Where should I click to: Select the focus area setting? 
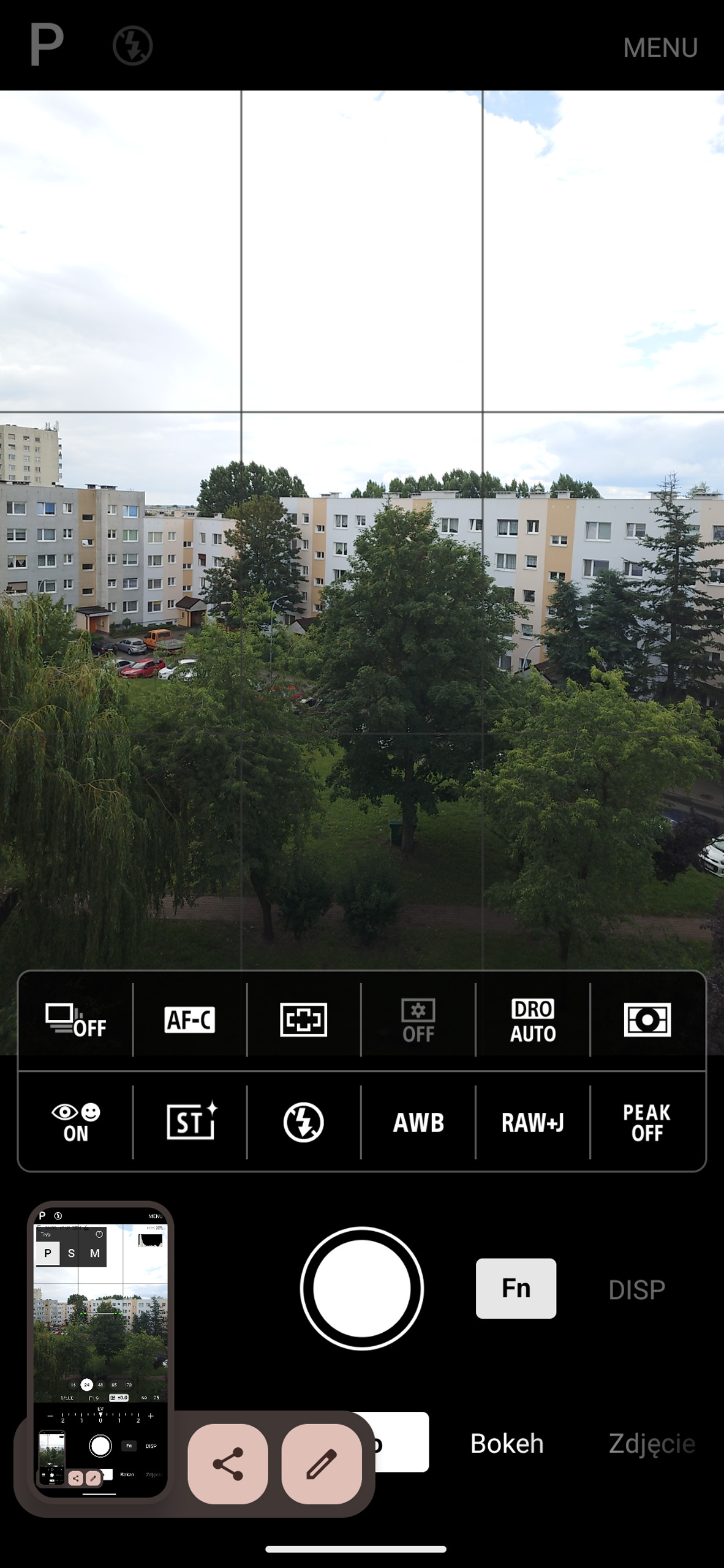pos(303,1020)
